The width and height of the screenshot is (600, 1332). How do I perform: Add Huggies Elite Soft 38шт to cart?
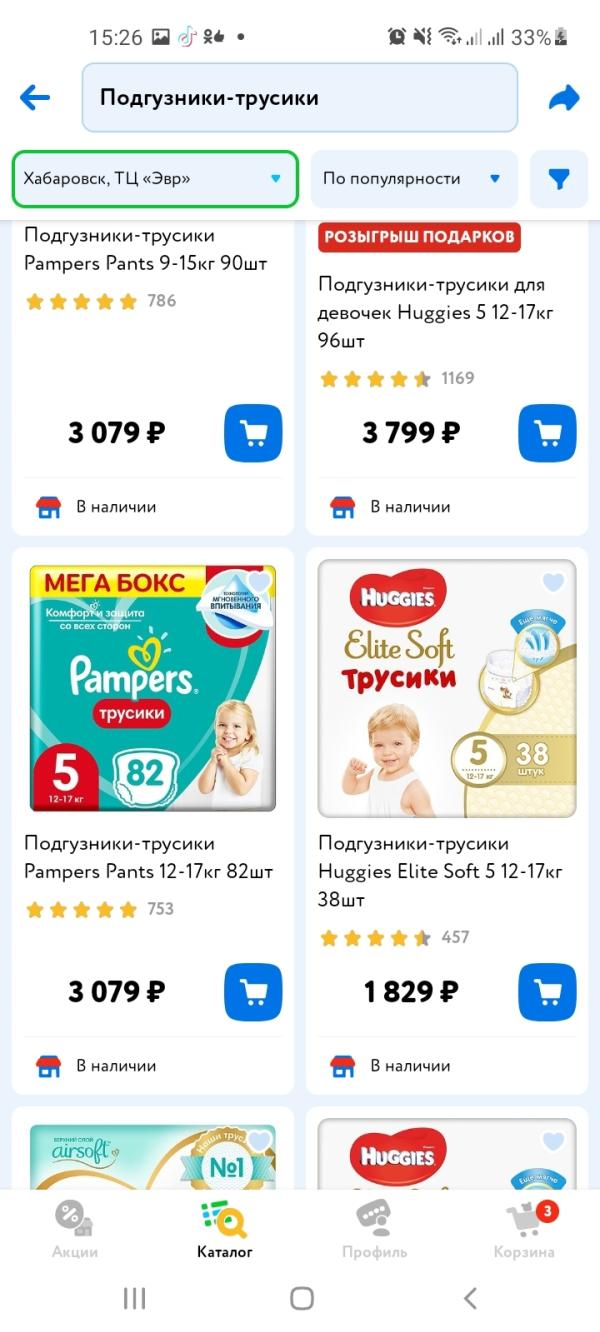click(x=547, y=992)
